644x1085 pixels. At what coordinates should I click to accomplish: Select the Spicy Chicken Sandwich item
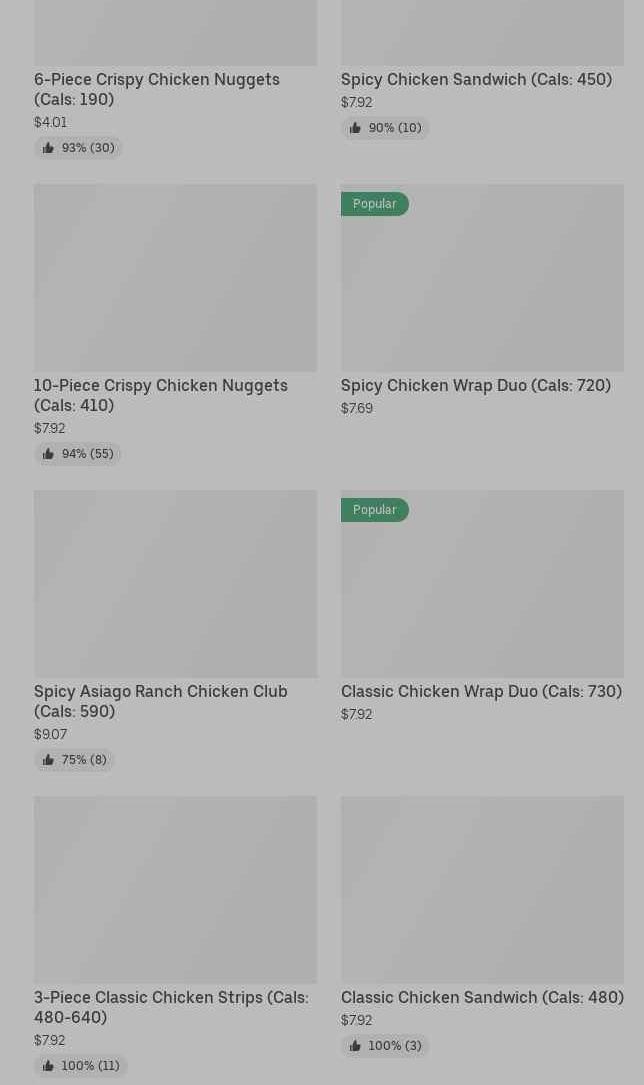[x=476, y=79]
